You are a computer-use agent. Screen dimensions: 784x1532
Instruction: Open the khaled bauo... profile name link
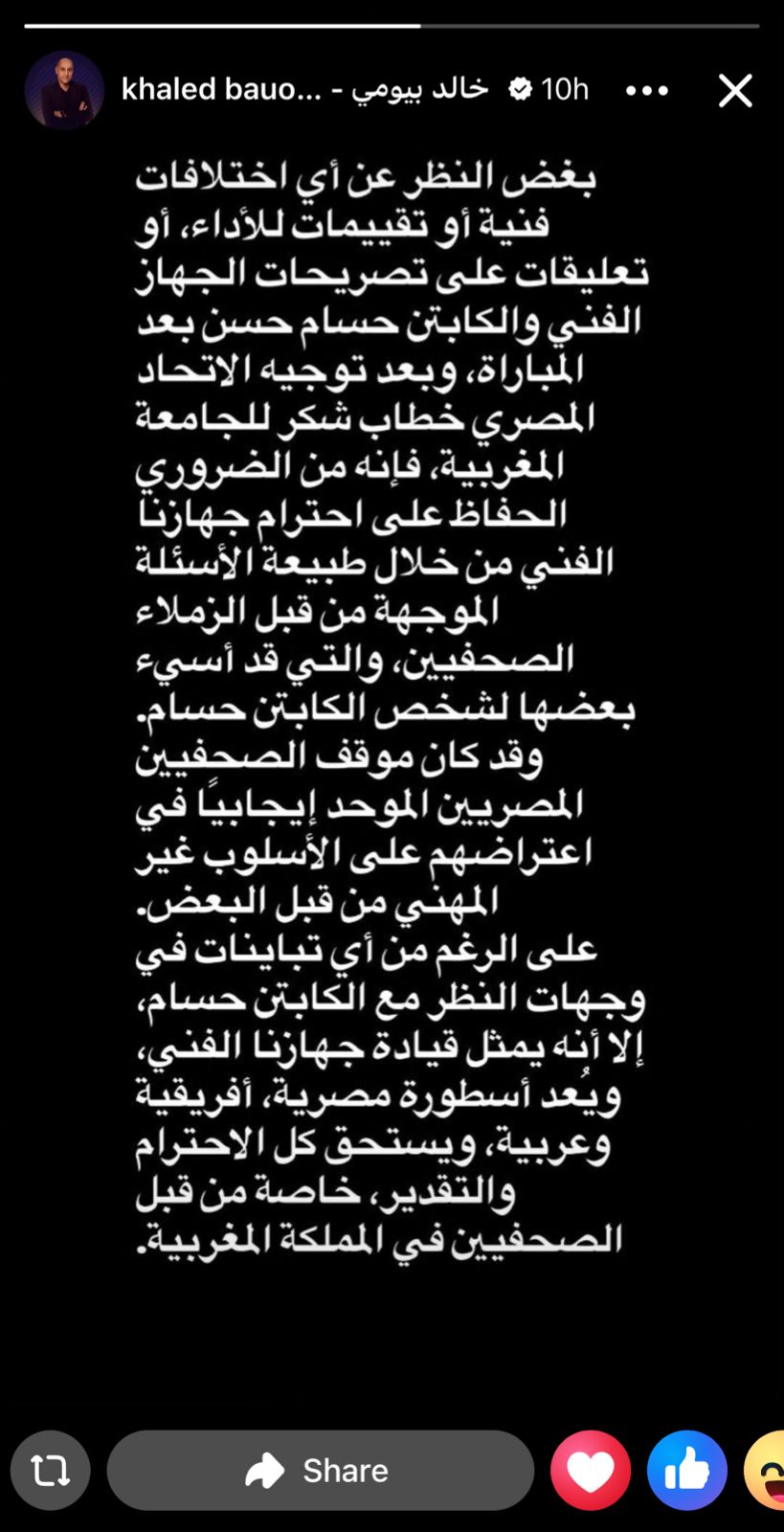tap(221, 90)
